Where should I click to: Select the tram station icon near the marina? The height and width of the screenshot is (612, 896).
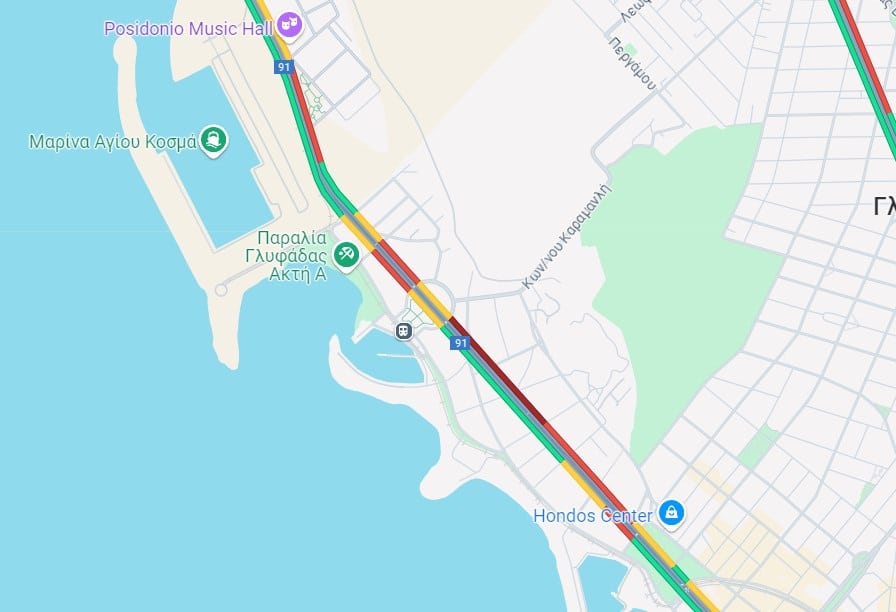[404, 330]
